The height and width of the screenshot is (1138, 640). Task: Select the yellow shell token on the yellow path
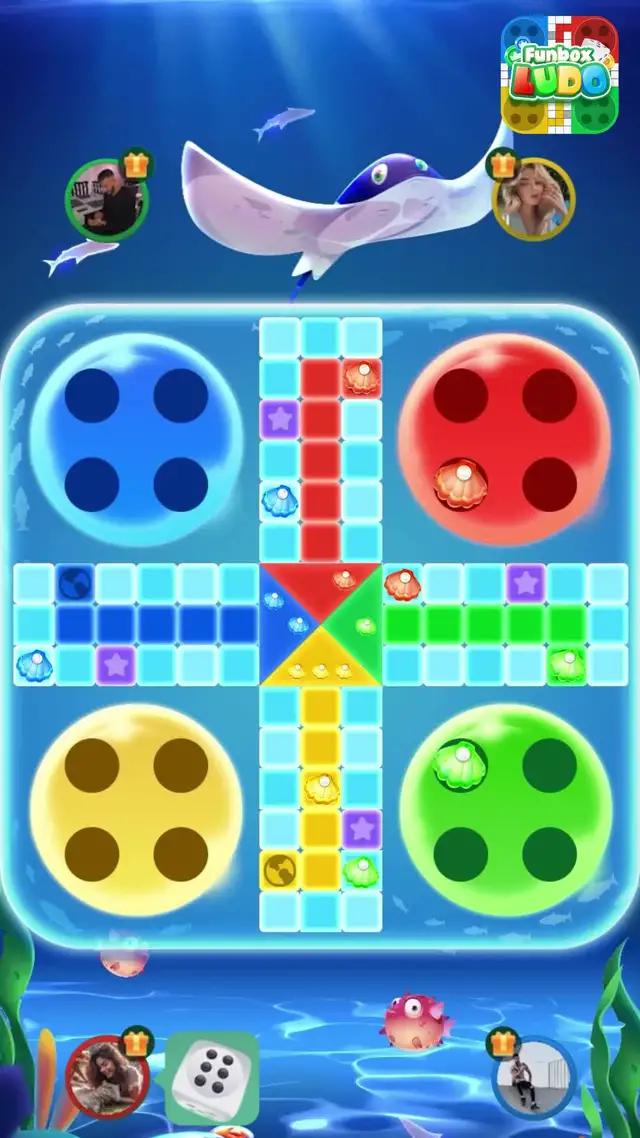(x=321, y=788)
